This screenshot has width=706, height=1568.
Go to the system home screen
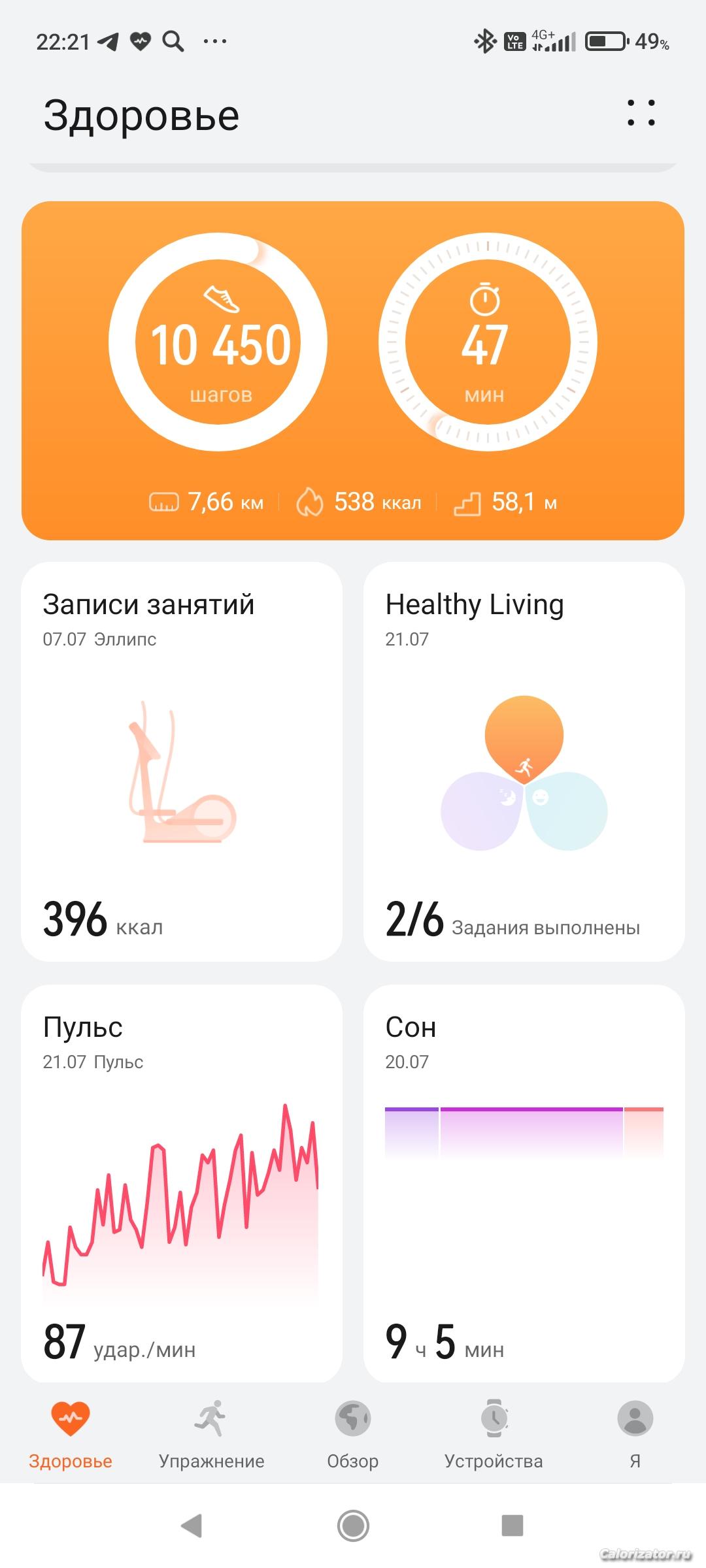pyautogui.click(x=353, y=1526)
